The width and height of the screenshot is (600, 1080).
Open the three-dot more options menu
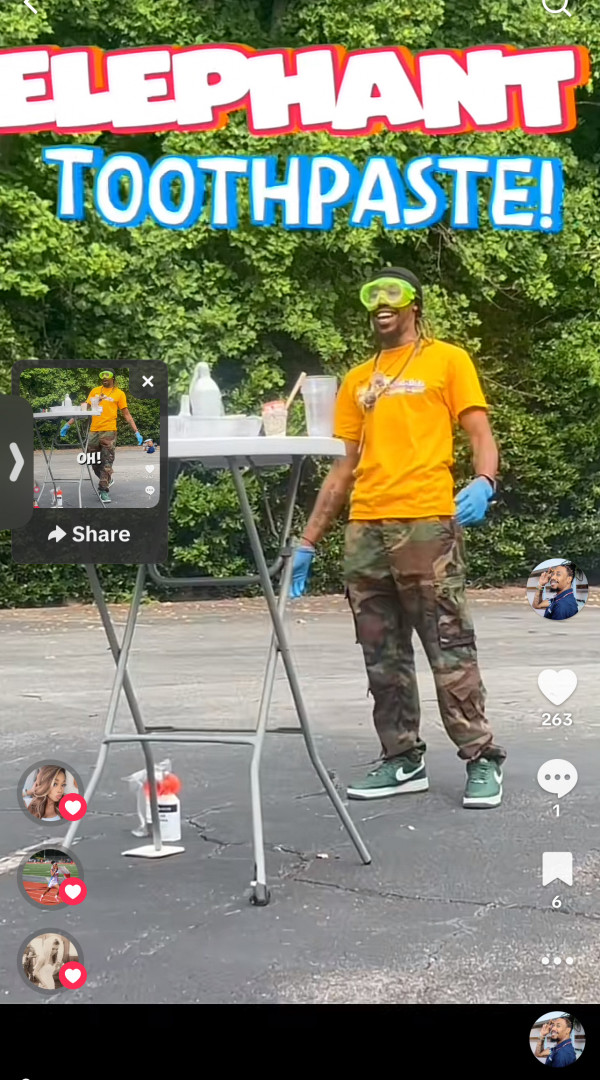[557, 961]
